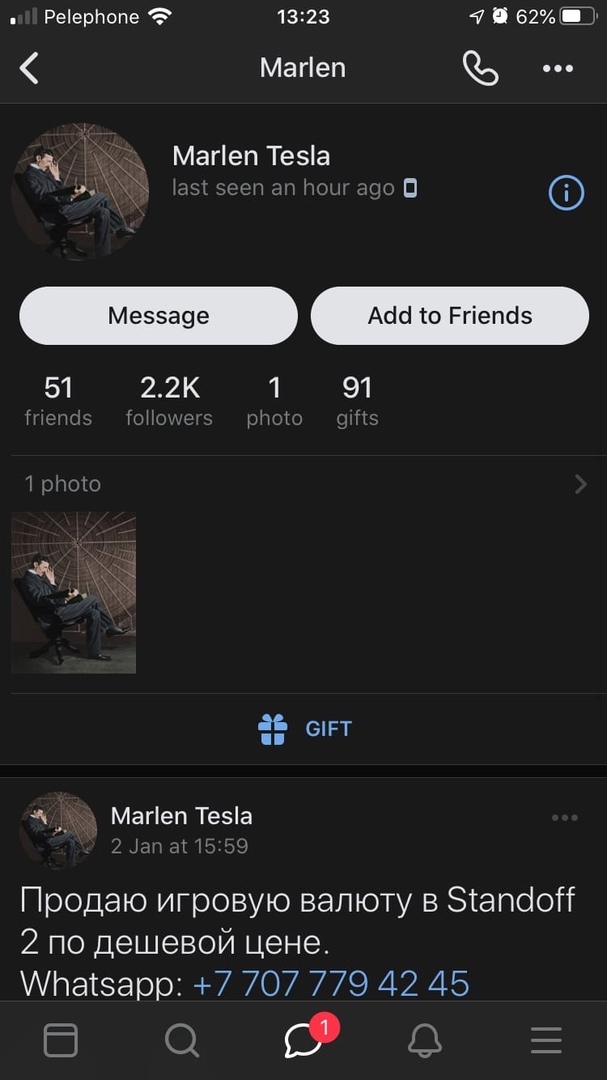Expand the 1 photo section chevron
Image resolution: width=607 pixels, height=1080 pixels.
(x=581, y=485)
